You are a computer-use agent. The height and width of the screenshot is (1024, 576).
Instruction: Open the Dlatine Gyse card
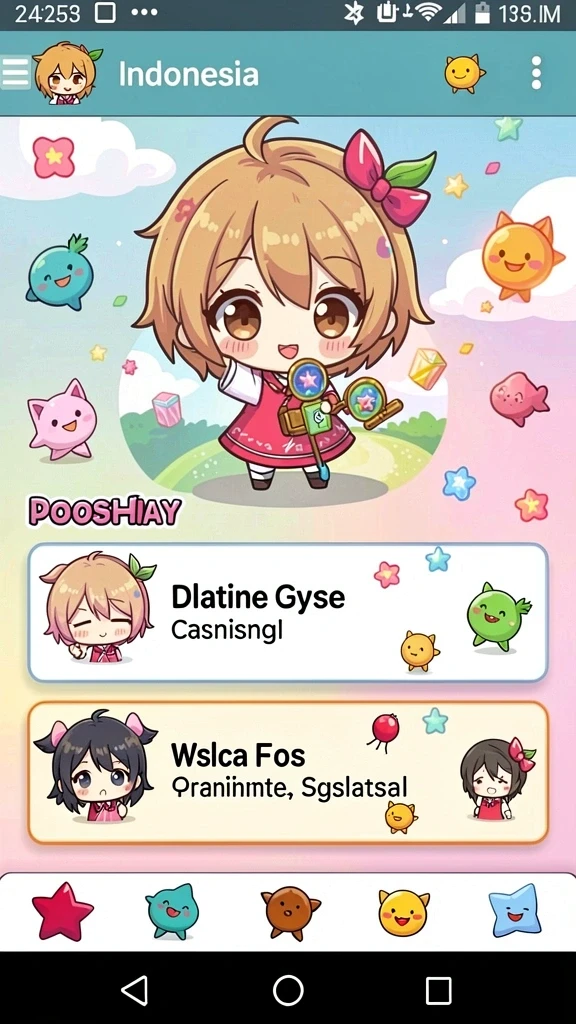point(287,613)
